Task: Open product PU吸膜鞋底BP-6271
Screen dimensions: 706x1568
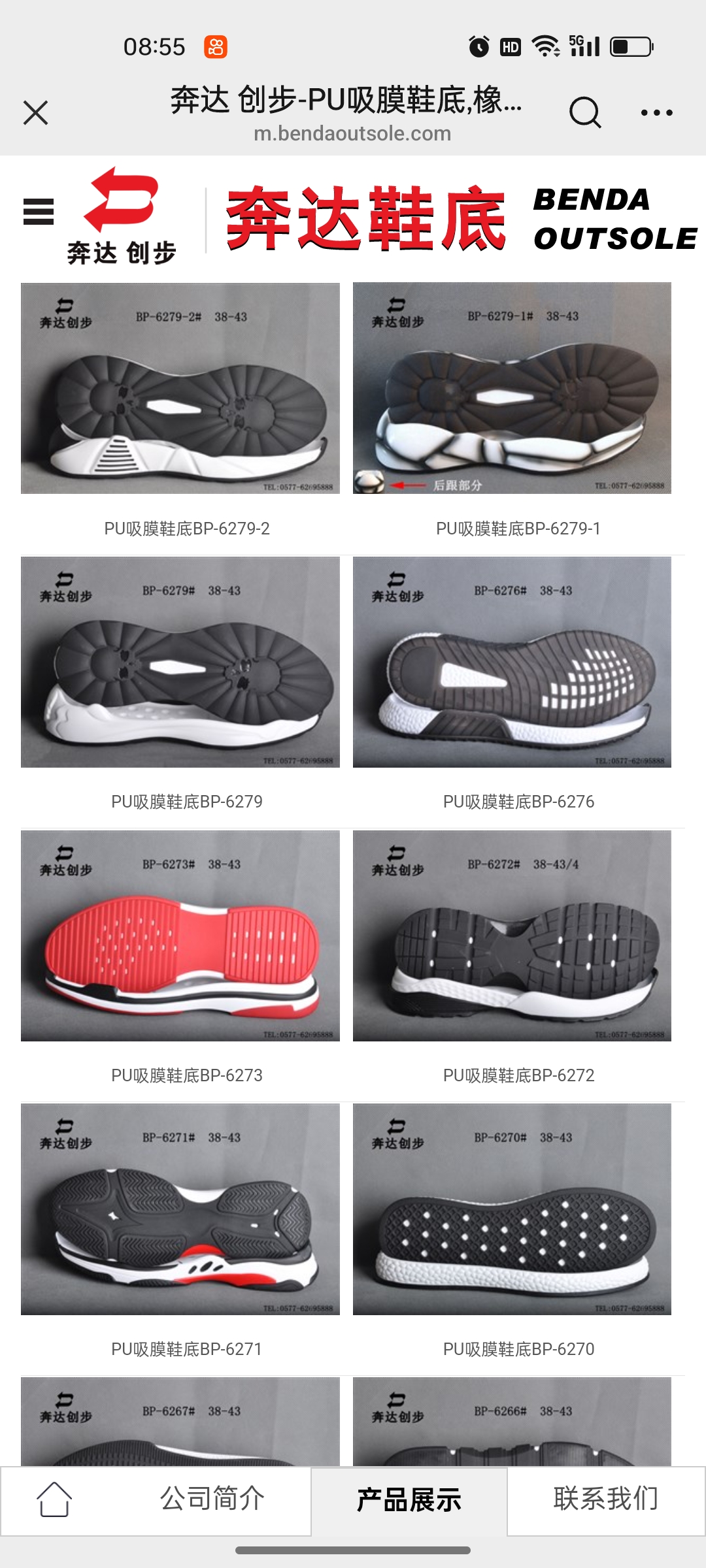Action: tap(180, 1209)
